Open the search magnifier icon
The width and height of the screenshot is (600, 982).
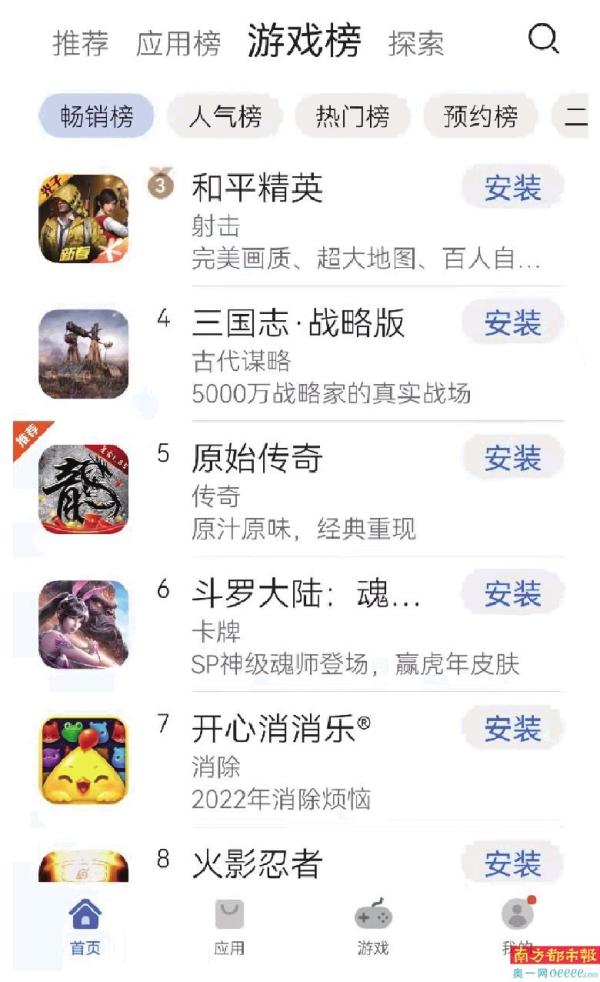point(543,40)
